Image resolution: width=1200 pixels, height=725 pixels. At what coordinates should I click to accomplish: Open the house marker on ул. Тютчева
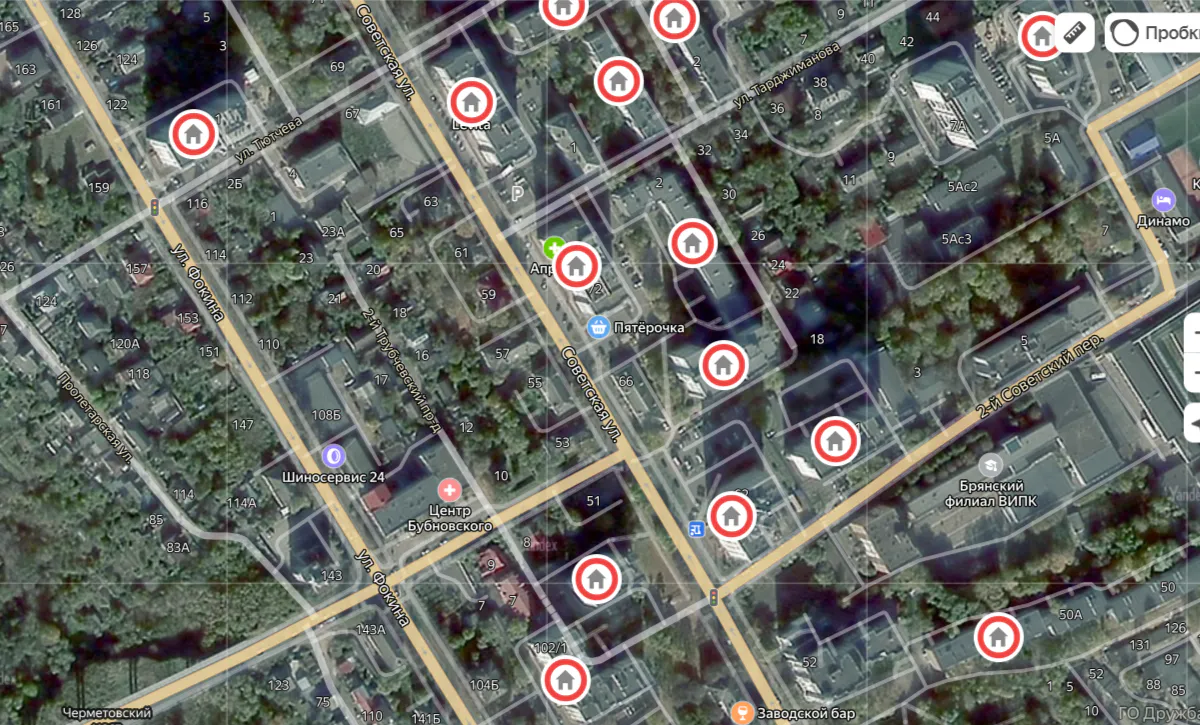point(192,134)
